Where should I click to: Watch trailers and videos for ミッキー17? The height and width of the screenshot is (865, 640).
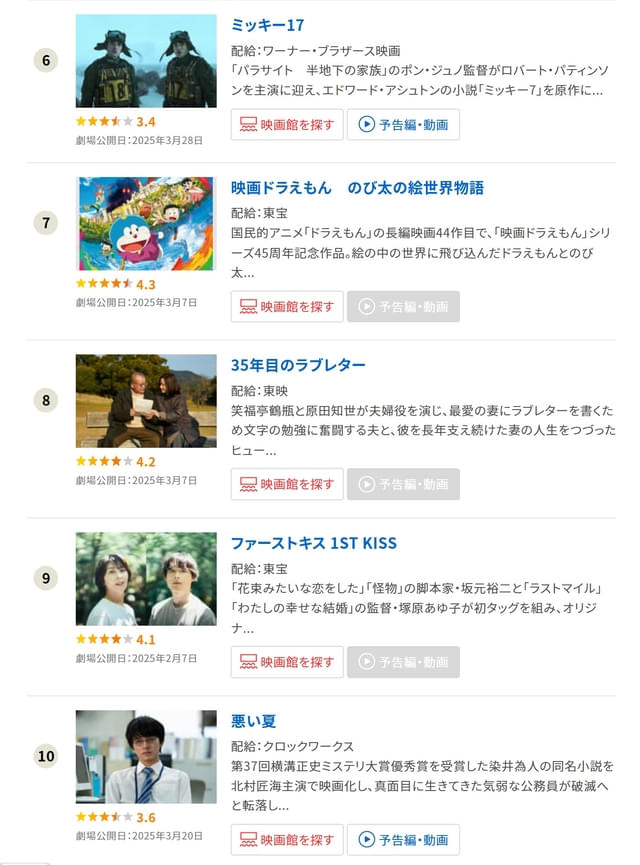(x=403, y=125)
